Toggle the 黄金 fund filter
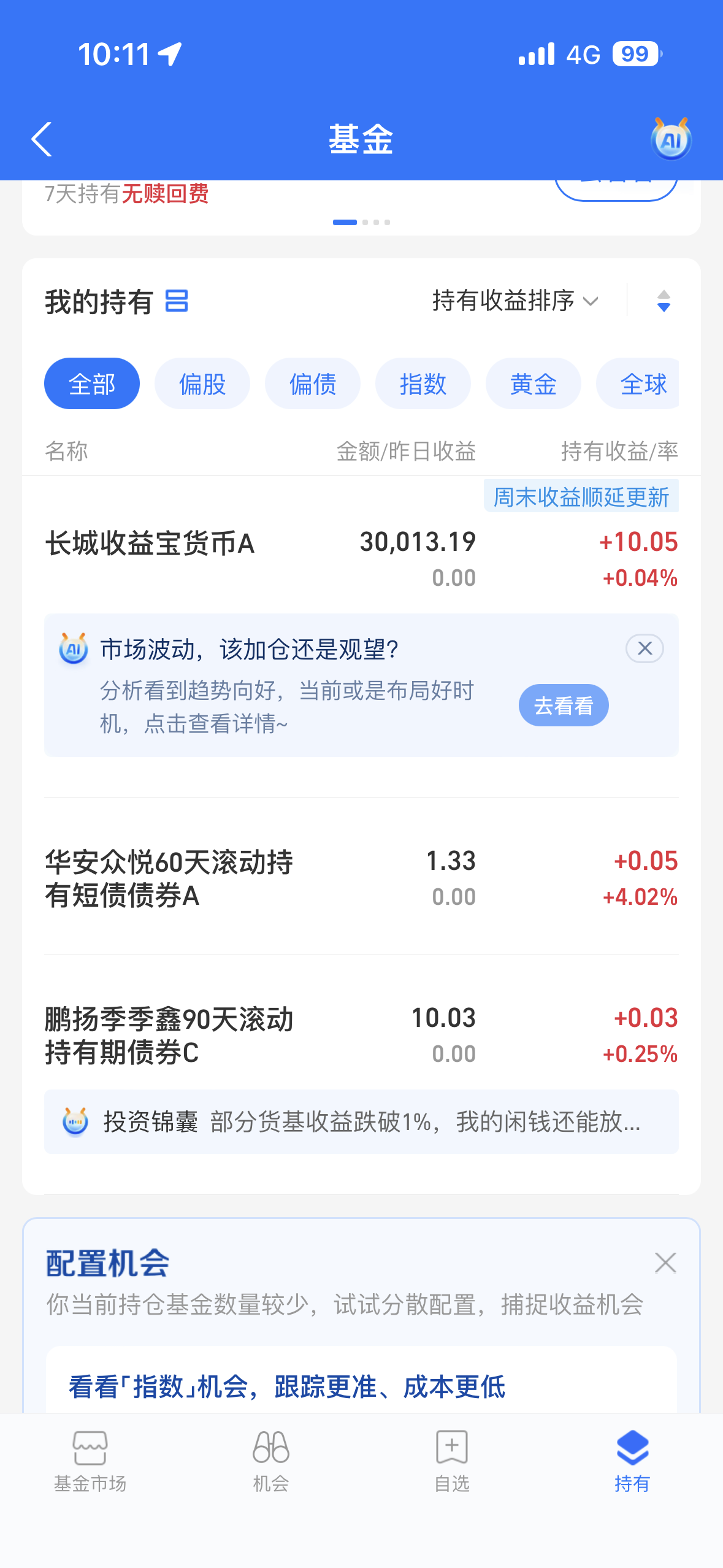 coord(533,383)
